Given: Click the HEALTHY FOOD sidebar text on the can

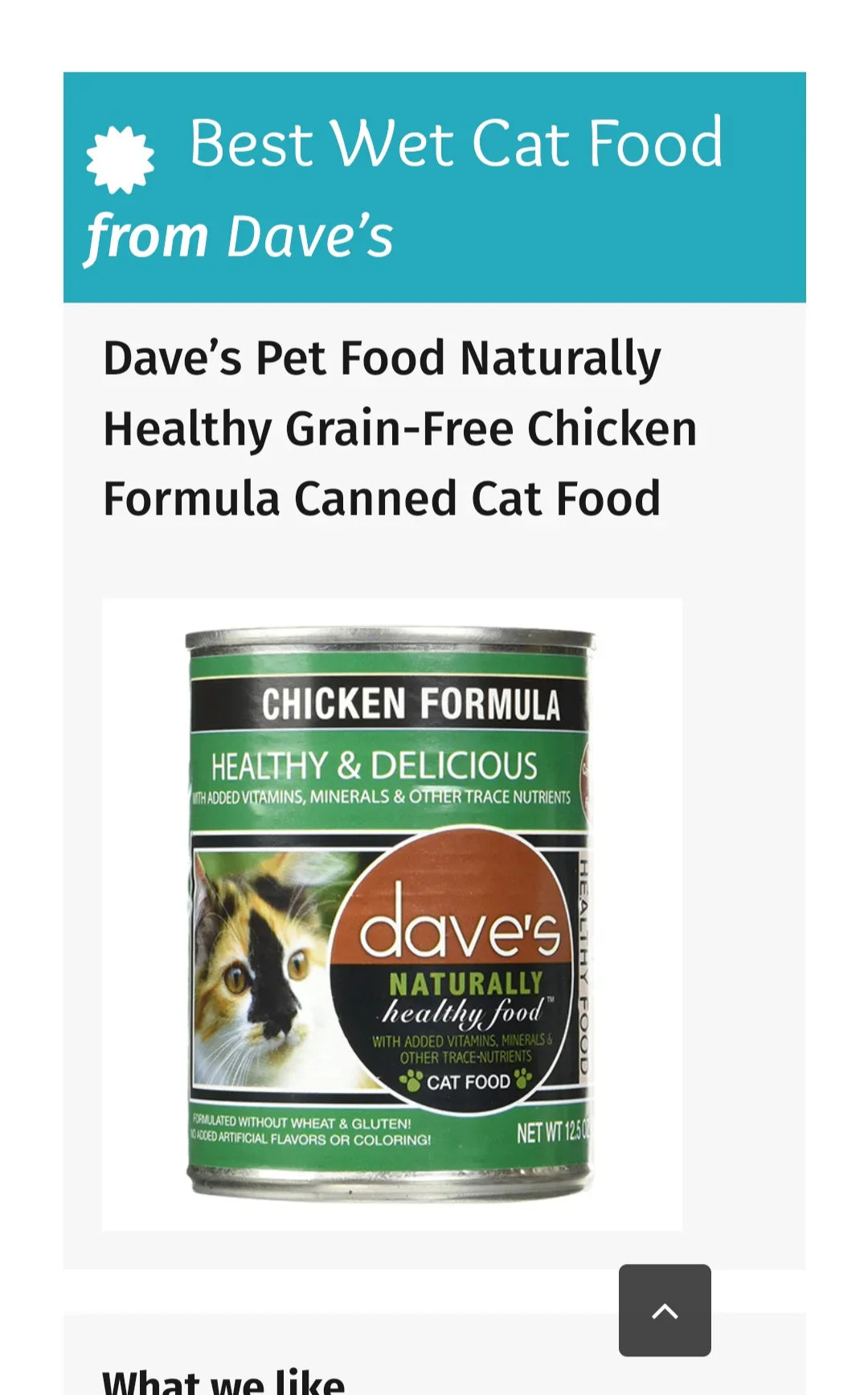Looking at the screenshot, I should click(583, 965).
